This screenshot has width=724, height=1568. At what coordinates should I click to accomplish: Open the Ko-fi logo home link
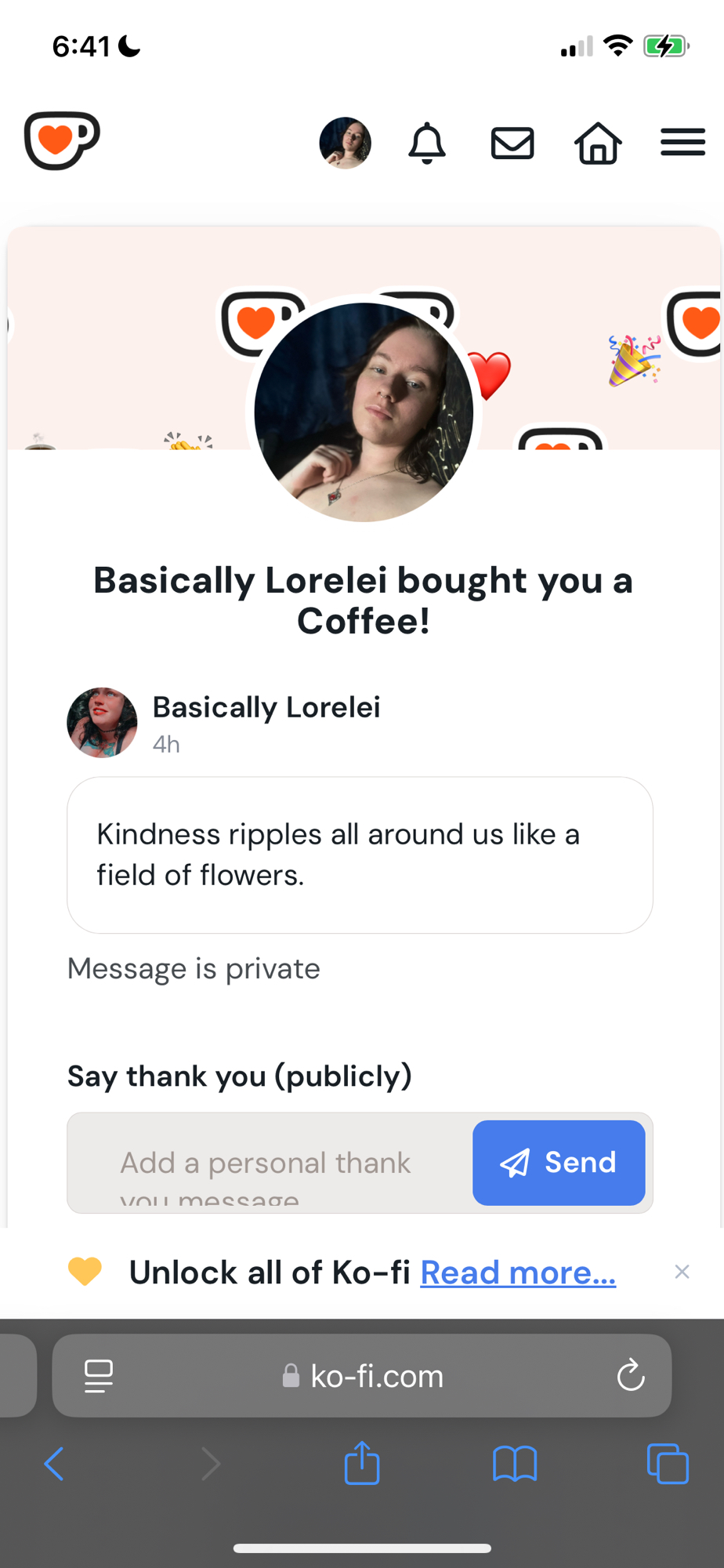62,141
